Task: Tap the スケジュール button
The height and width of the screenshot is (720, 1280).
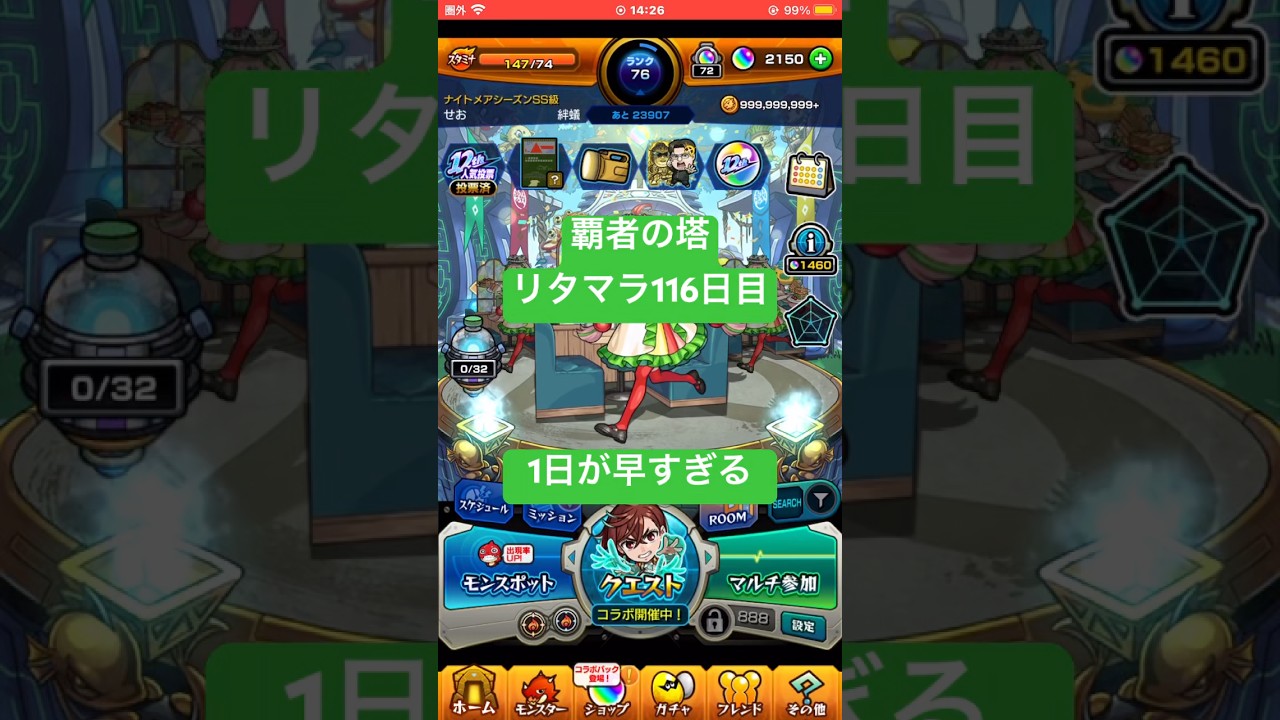Action: [483, 505]
